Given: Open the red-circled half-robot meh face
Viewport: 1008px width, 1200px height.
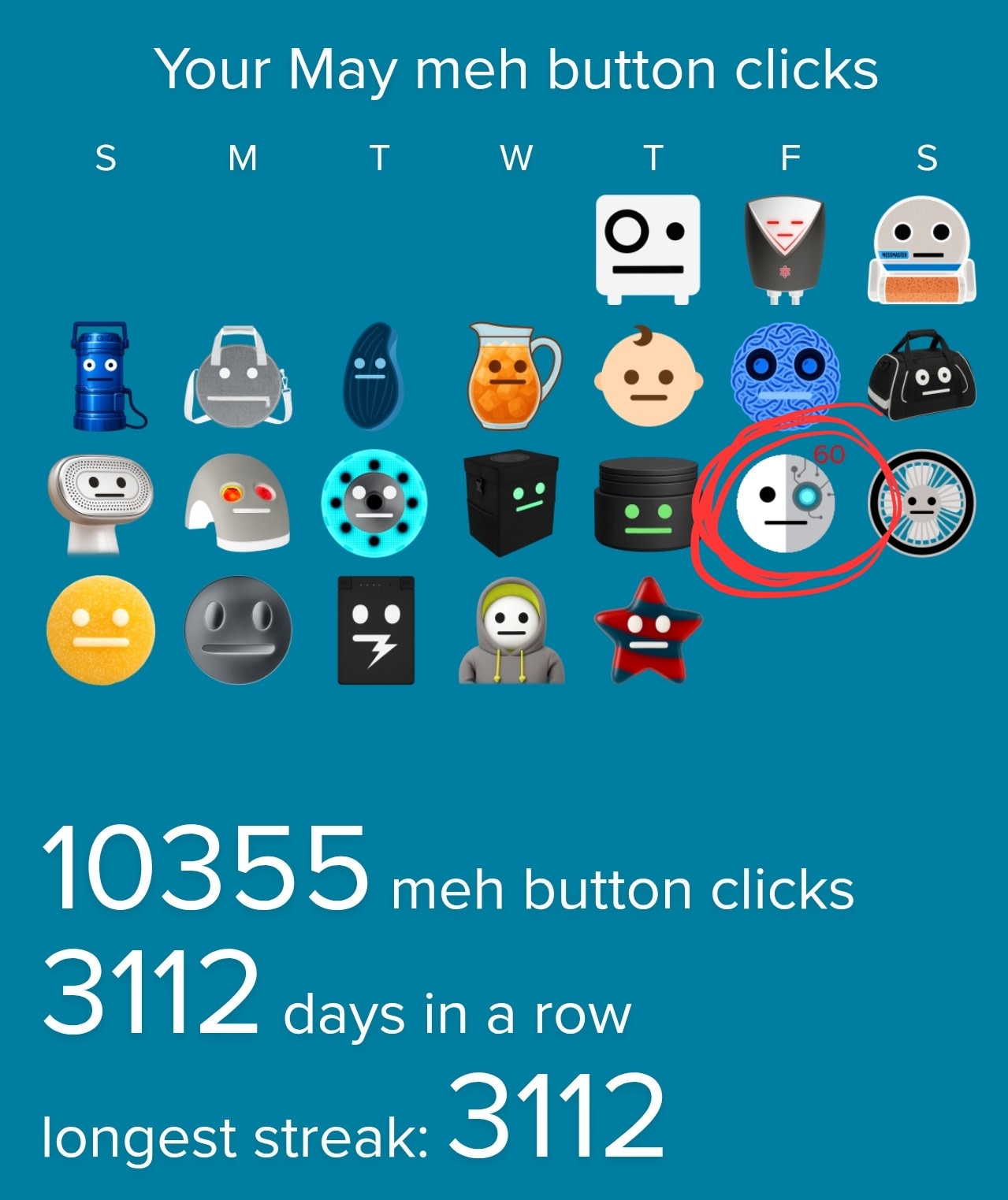Looking at the screenshot, I should [x=785, y=502].
